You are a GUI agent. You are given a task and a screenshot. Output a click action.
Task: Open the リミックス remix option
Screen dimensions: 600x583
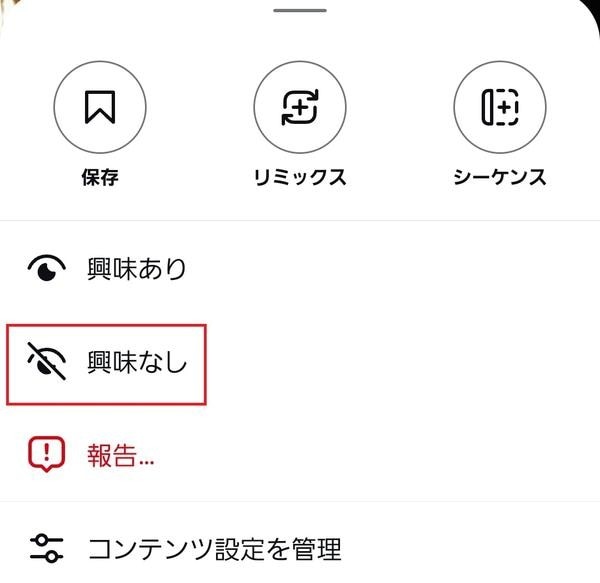[x=300, y=107]
